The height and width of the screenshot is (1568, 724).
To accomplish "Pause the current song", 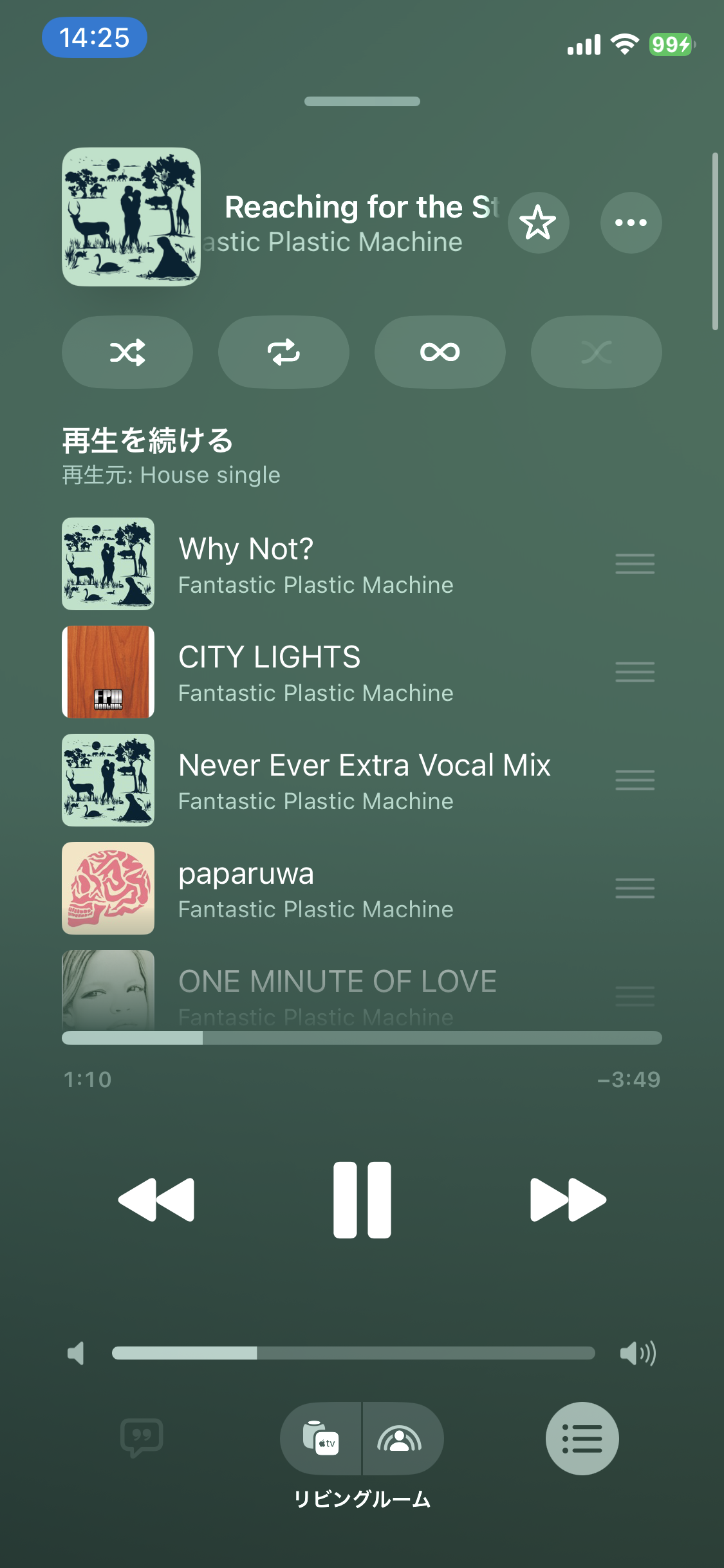I will click(x=362, y=1200).
